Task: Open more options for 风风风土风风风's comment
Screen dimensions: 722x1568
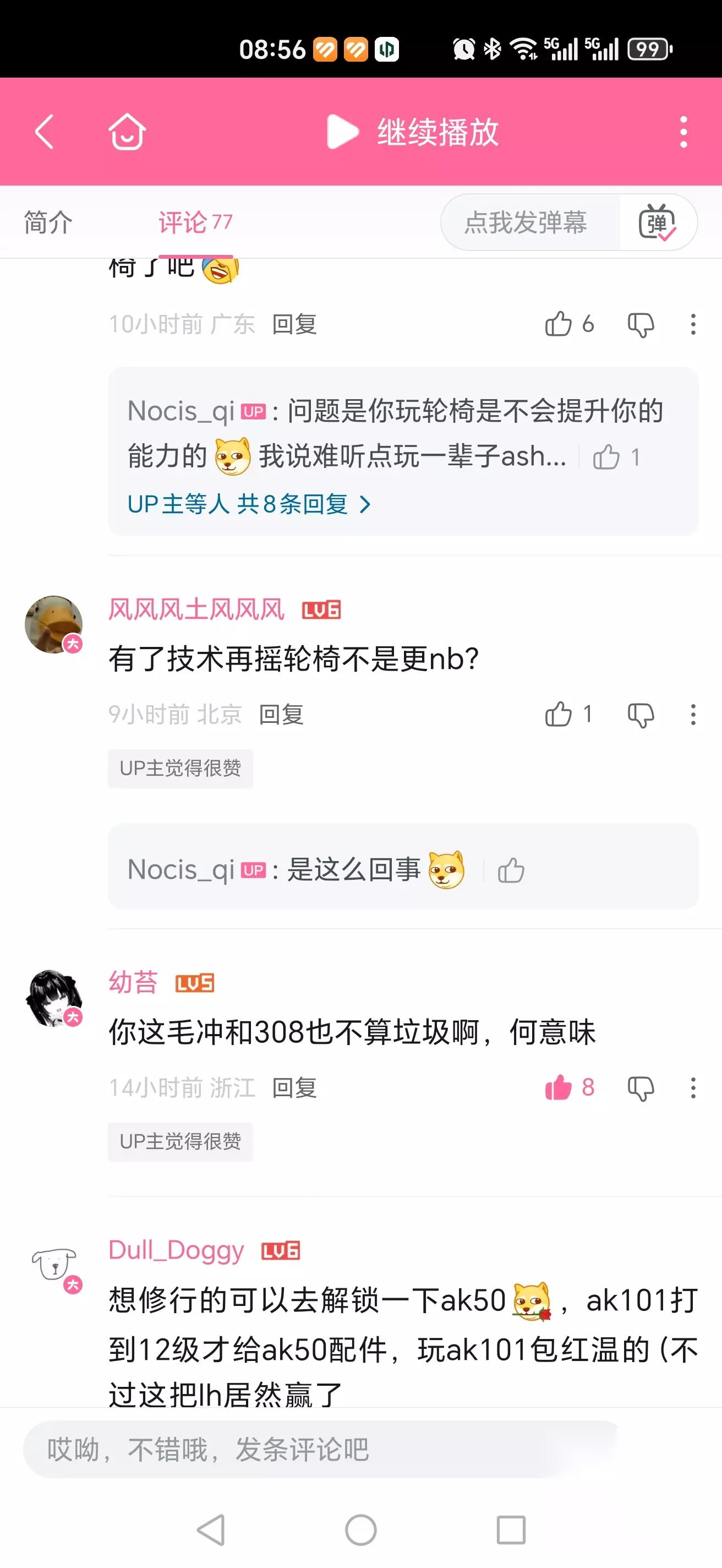Action: click(693, 715)
